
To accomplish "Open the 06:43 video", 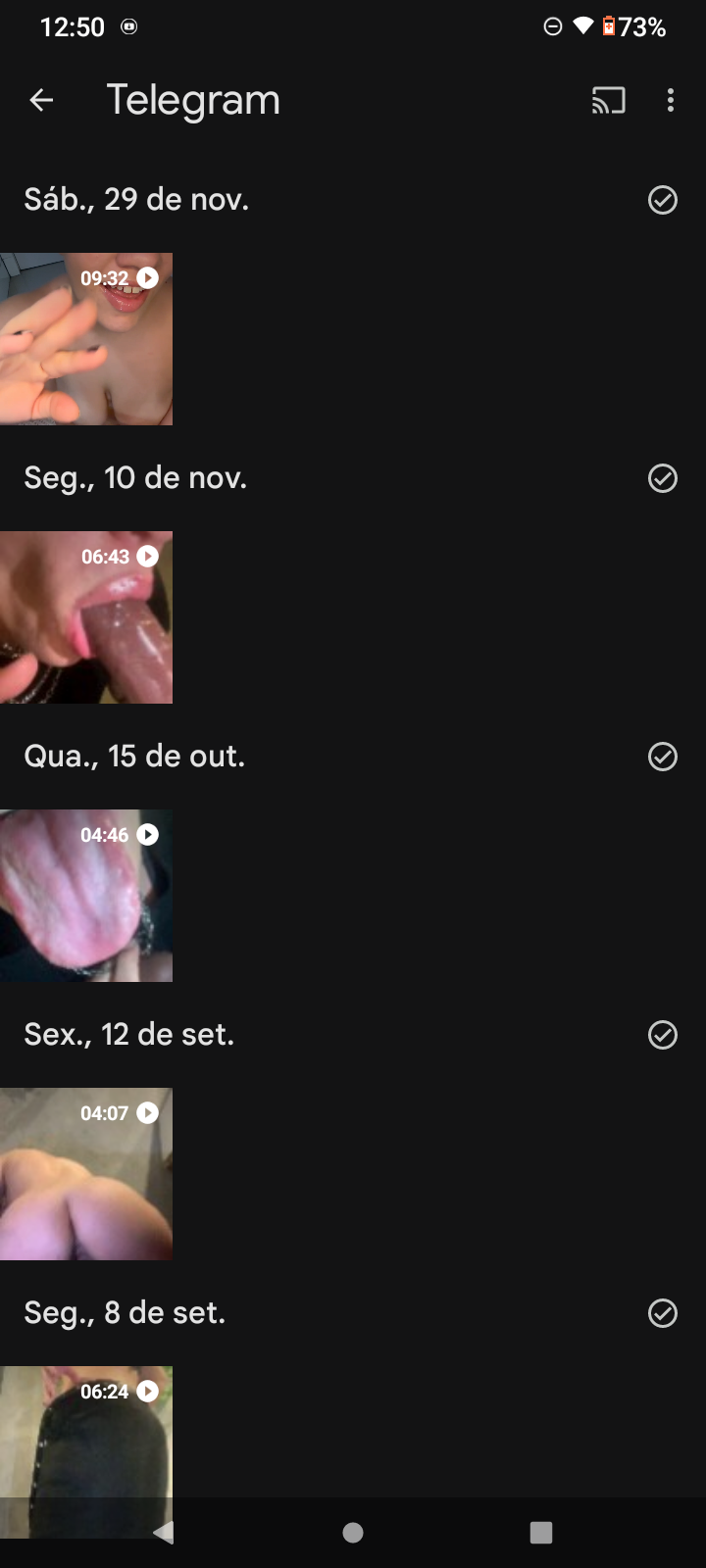I will 86,617.
